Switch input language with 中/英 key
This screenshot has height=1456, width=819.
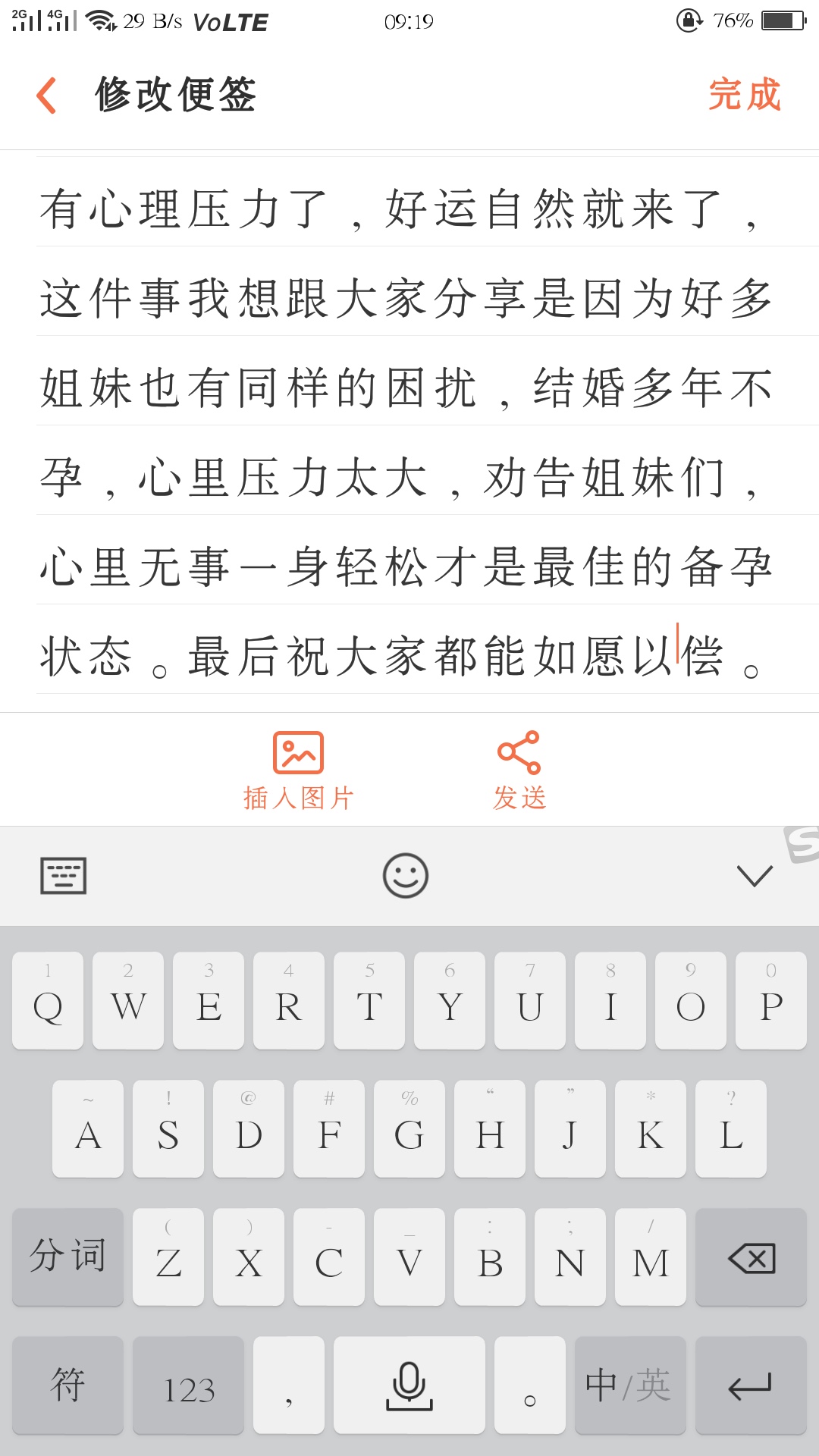click(629, 1385)
